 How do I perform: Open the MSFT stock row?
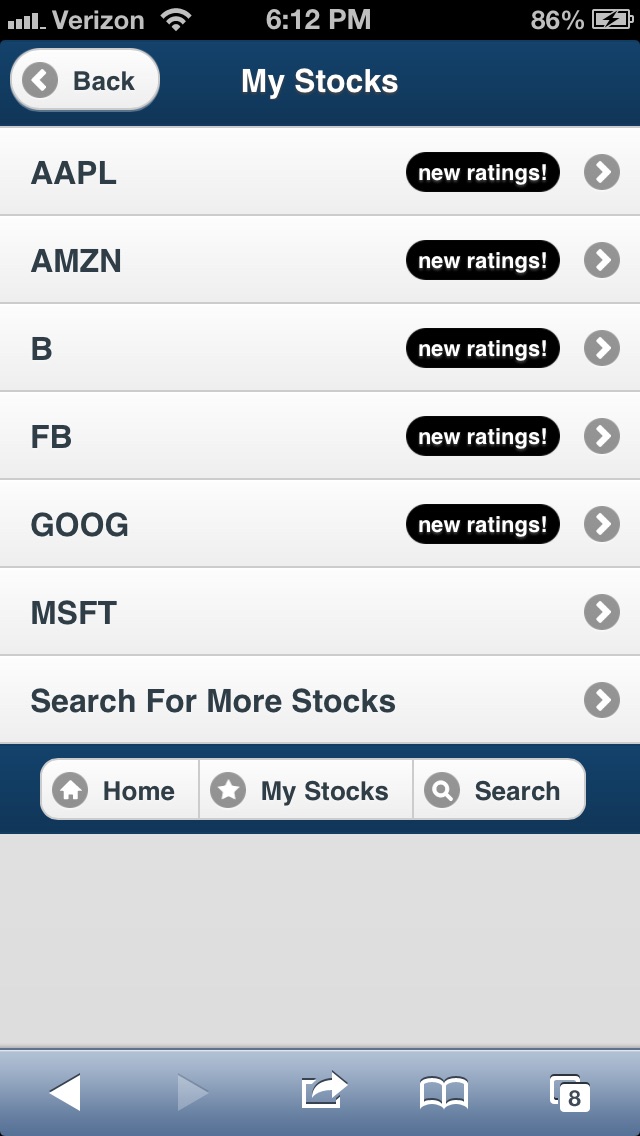pyautogui.click(x=320, y=612)
